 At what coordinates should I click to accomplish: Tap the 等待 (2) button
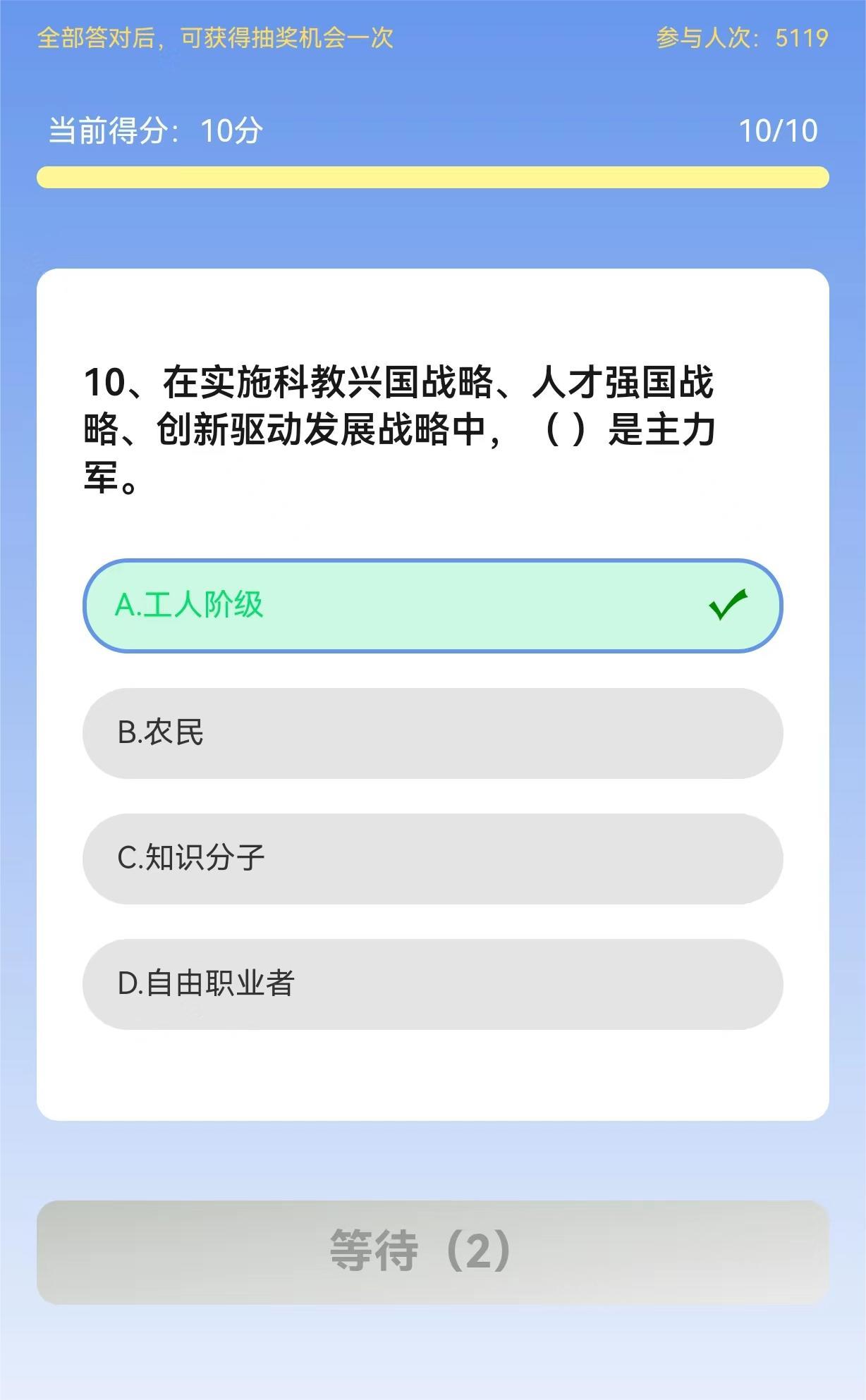433,1252
